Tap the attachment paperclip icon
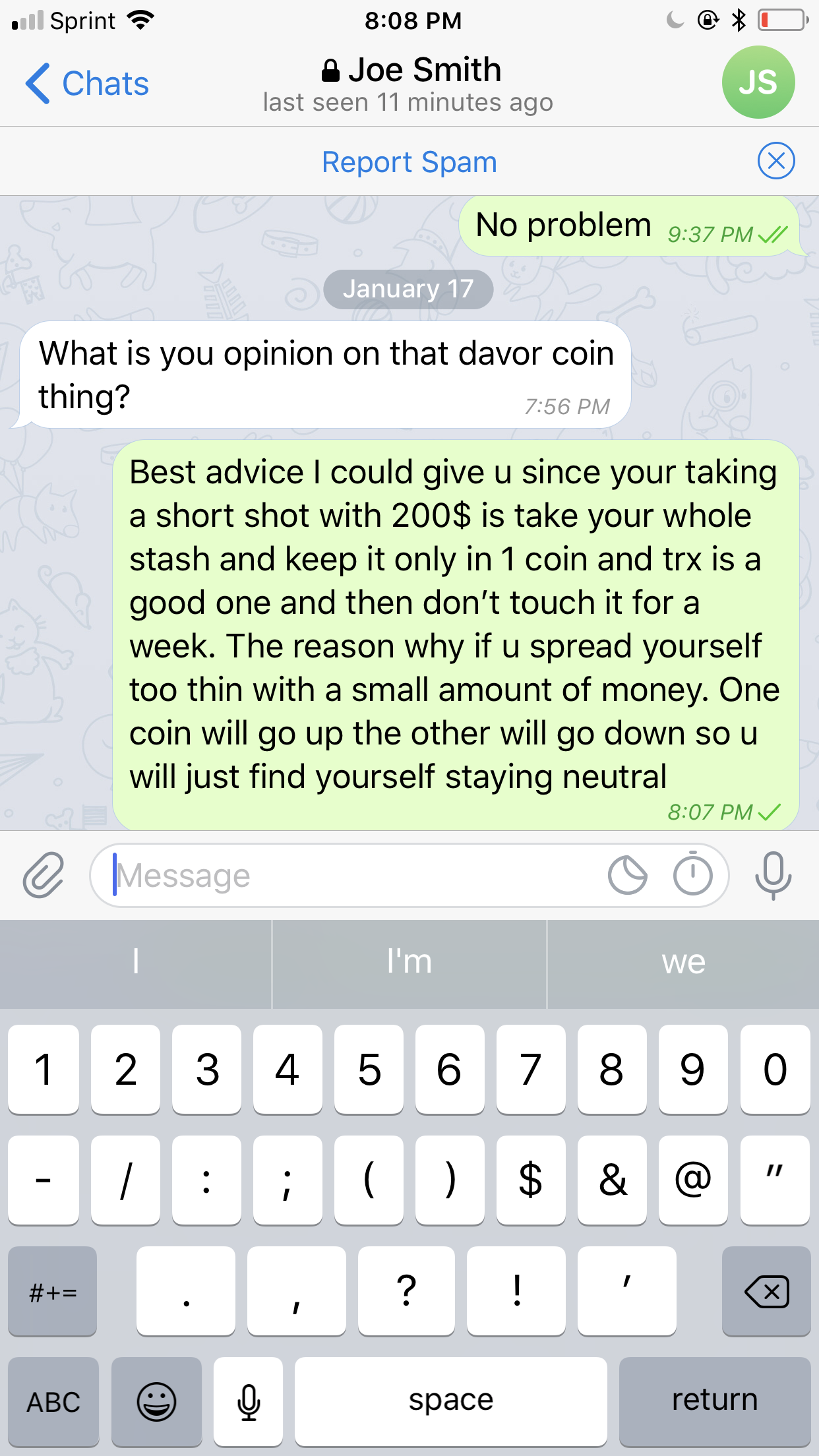This screenshot has height=1456, width=819. click(44, 875)
